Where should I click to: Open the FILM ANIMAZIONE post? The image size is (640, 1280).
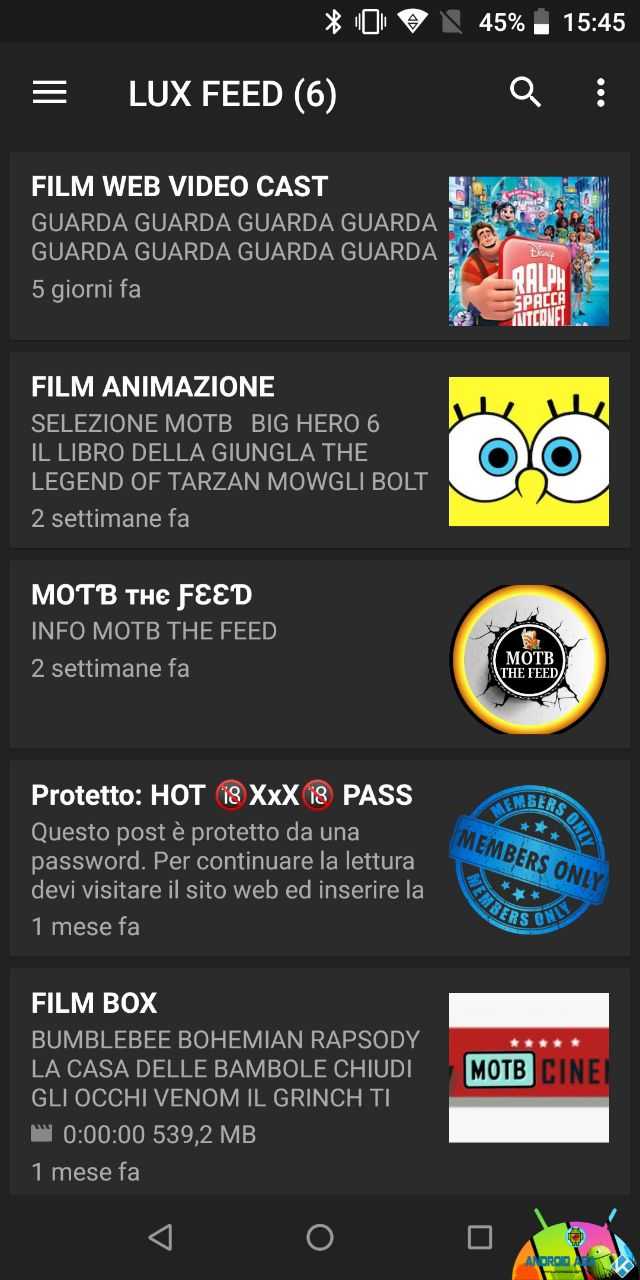(x=320, y=450)
